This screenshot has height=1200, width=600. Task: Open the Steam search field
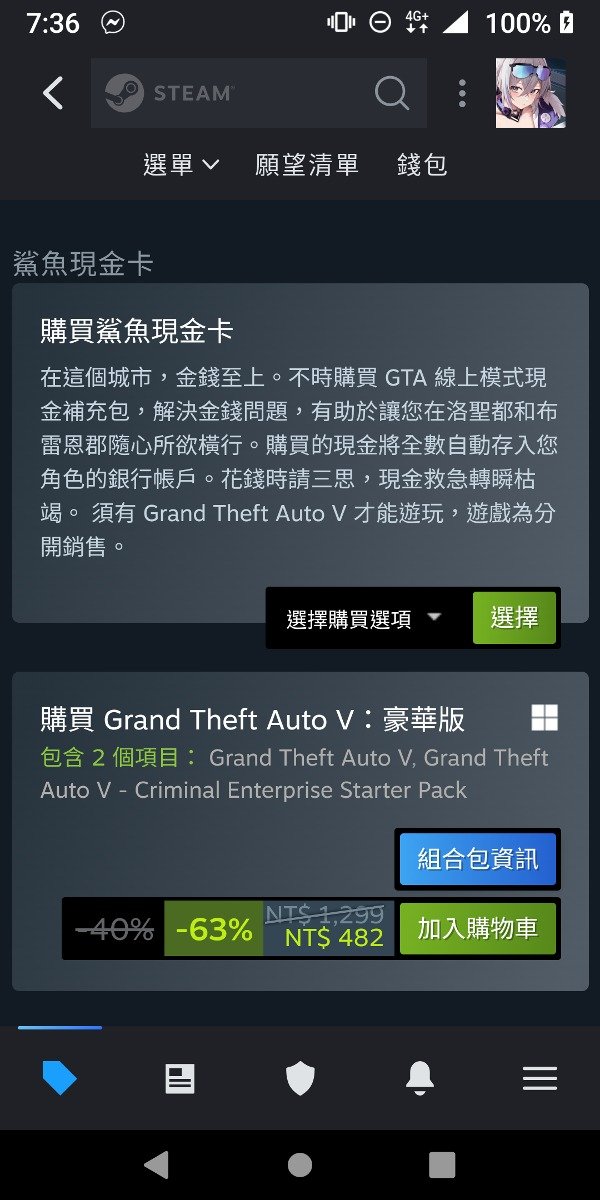258,93
